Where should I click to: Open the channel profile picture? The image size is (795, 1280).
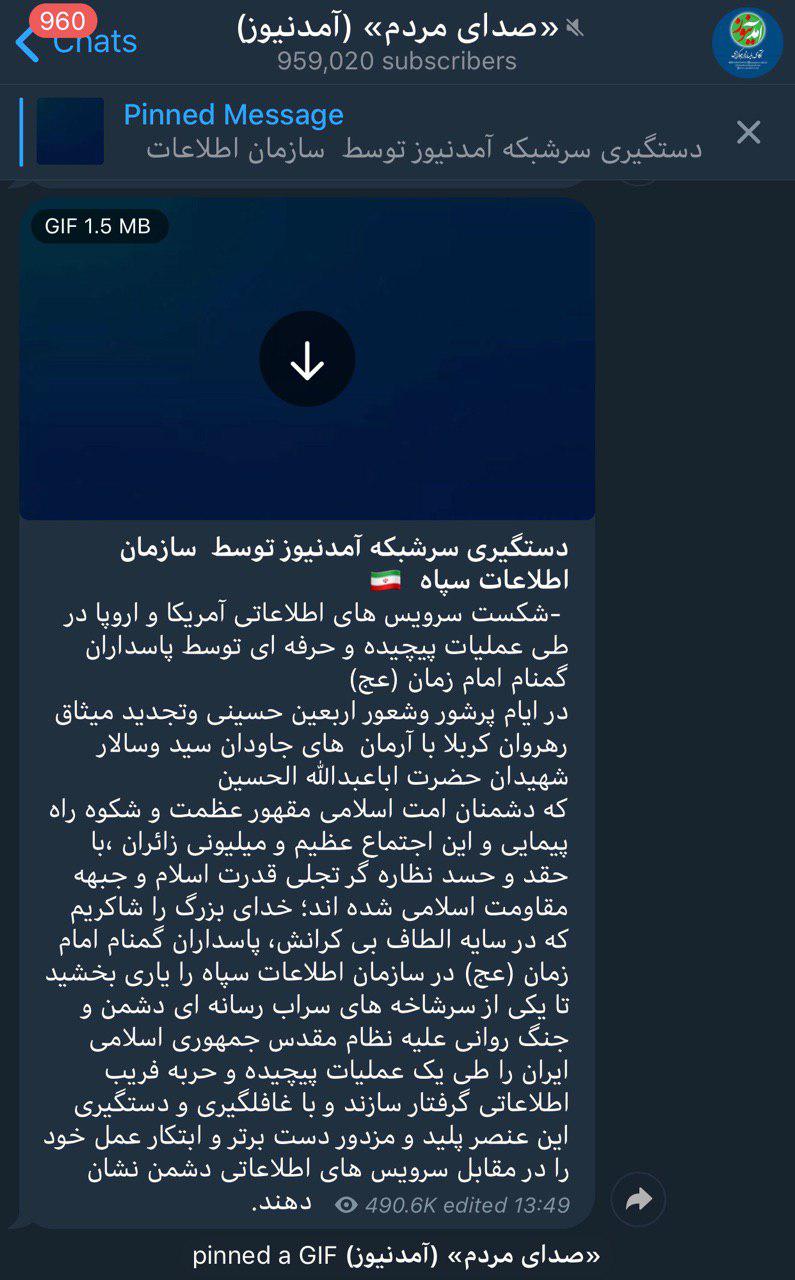(x=746, y=42)
